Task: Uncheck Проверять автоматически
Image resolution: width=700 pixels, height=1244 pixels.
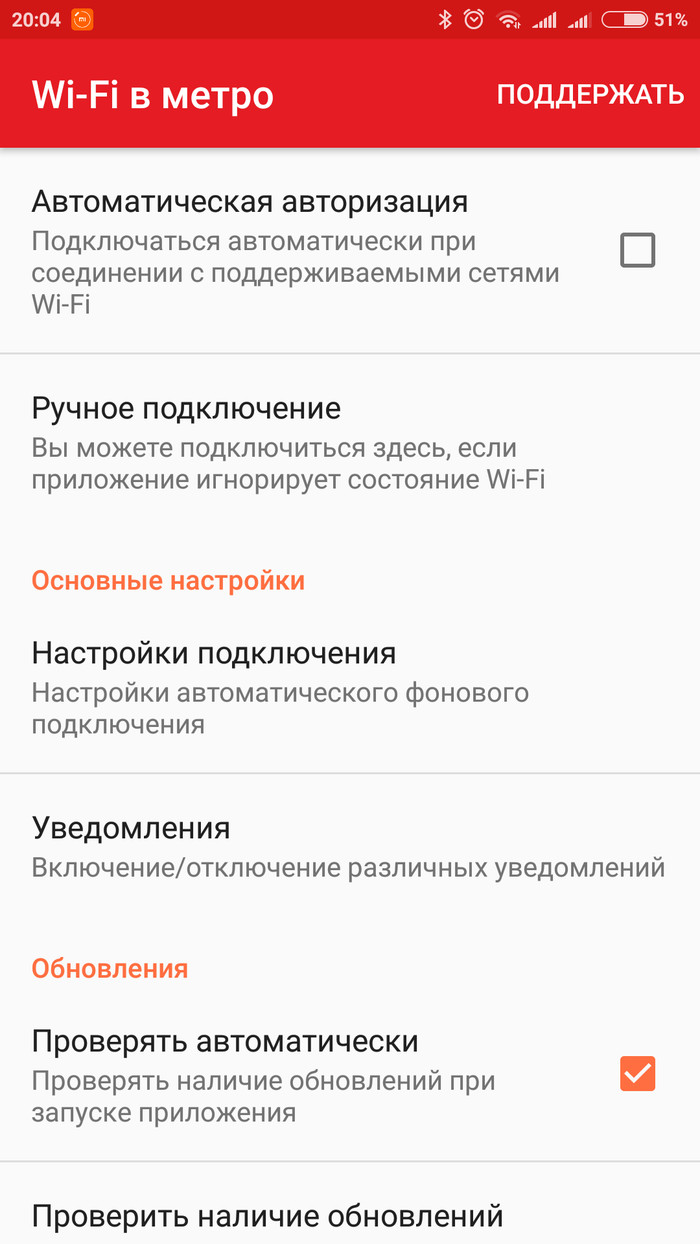Action: coord(637,1074)
